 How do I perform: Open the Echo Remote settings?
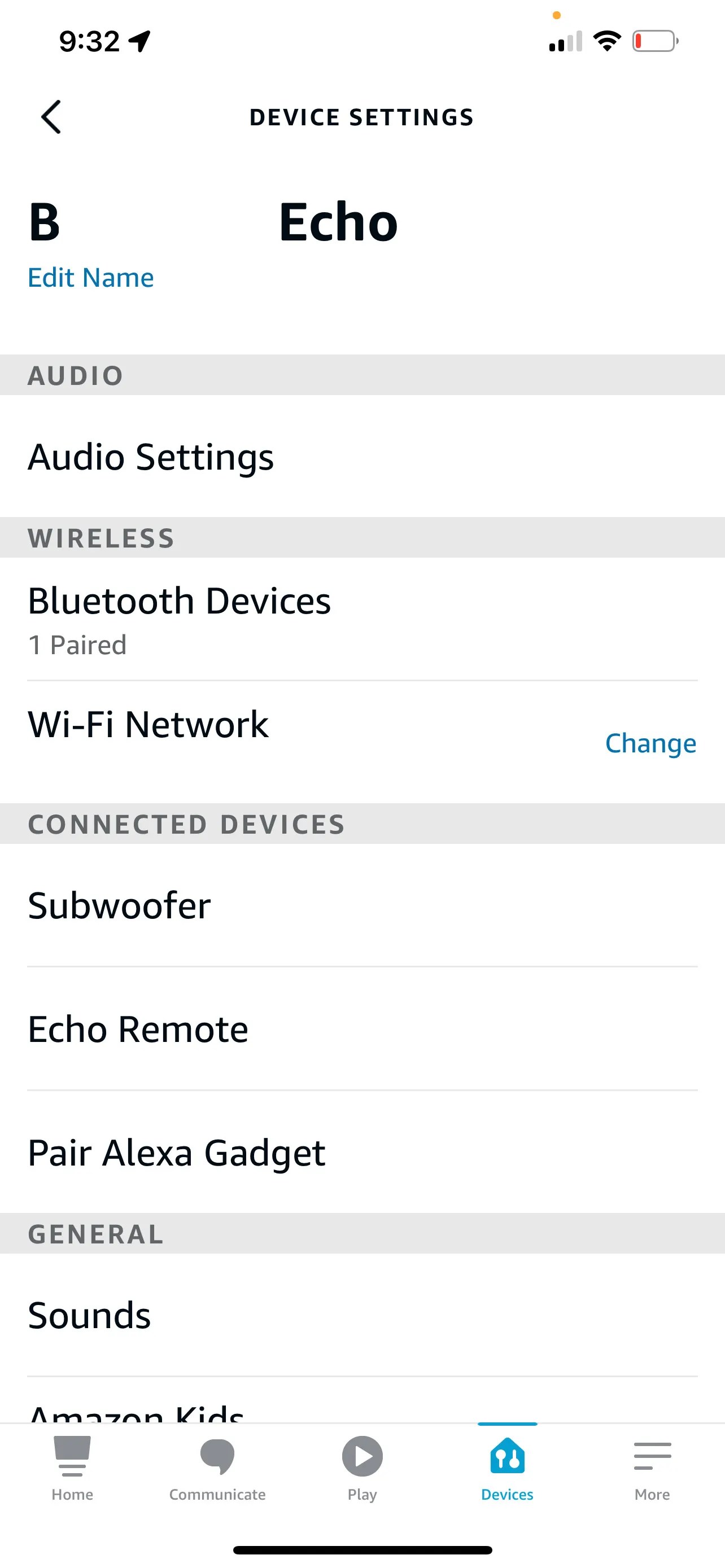(x=138, y=1029)
